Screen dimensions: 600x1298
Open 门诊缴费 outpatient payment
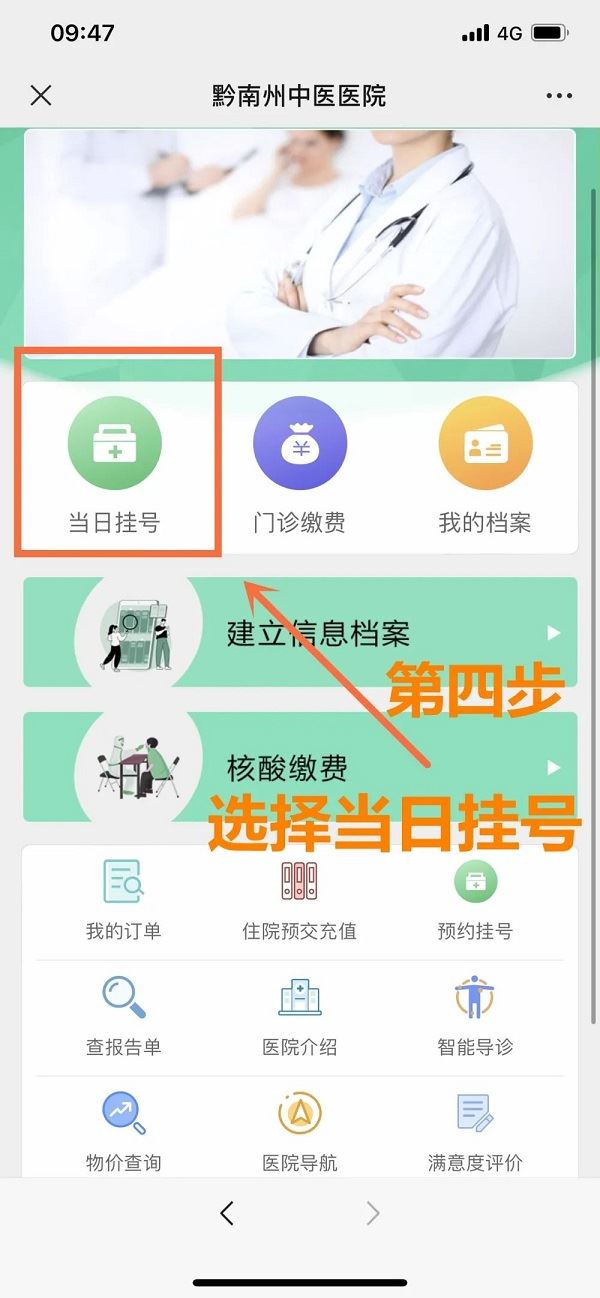(299, 465)
